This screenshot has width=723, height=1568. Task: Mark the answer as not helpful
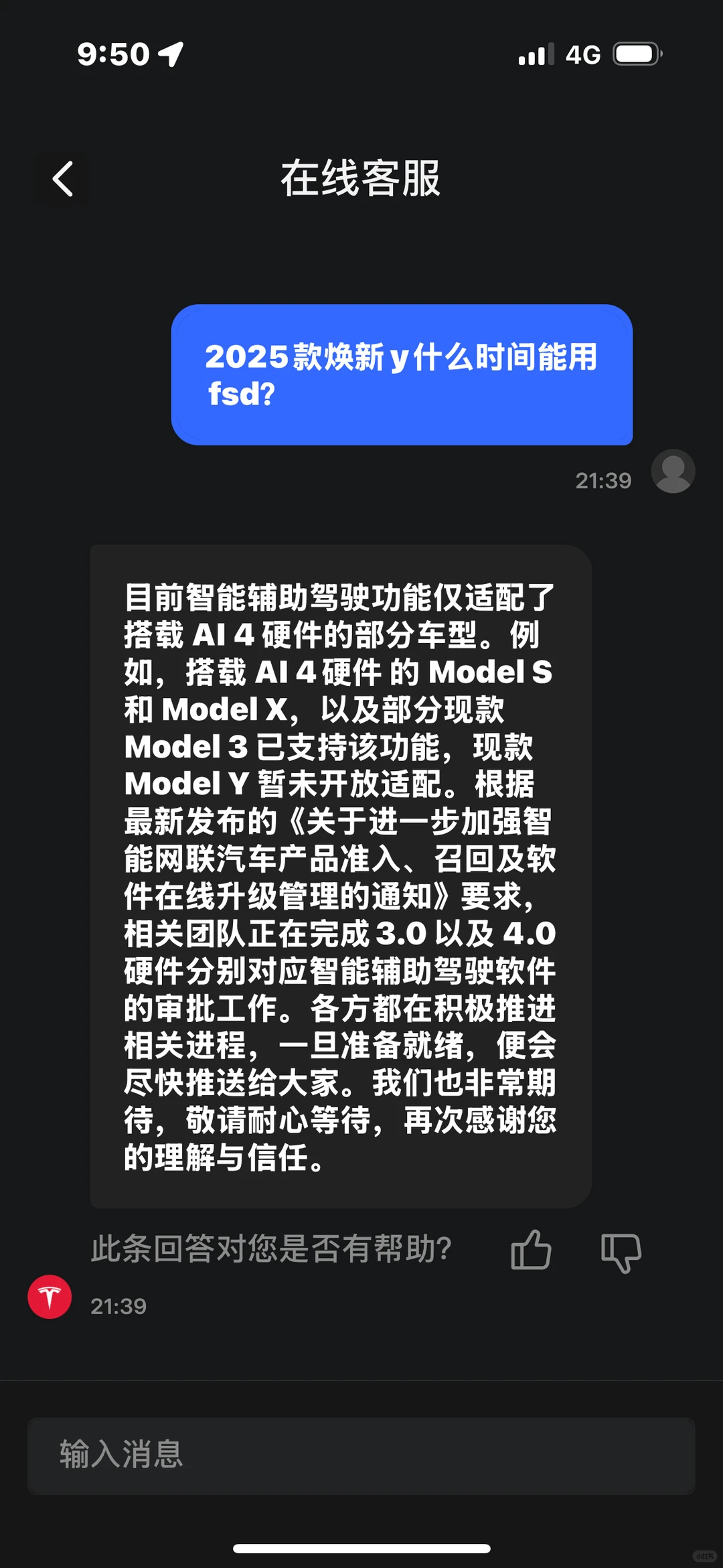[x=621, y=1251]
